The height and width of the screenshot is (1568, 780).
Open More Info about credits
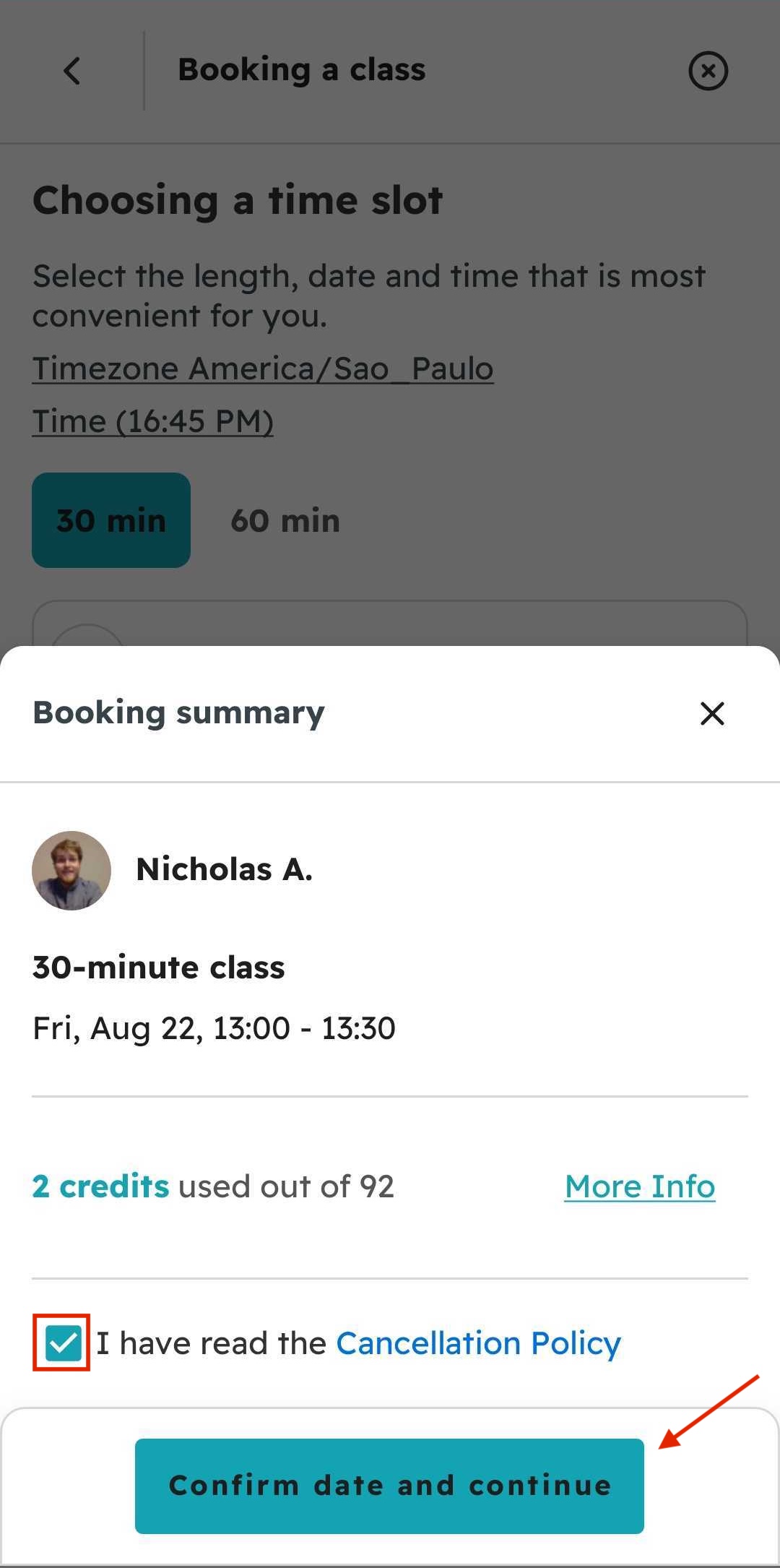(639, 1186)
